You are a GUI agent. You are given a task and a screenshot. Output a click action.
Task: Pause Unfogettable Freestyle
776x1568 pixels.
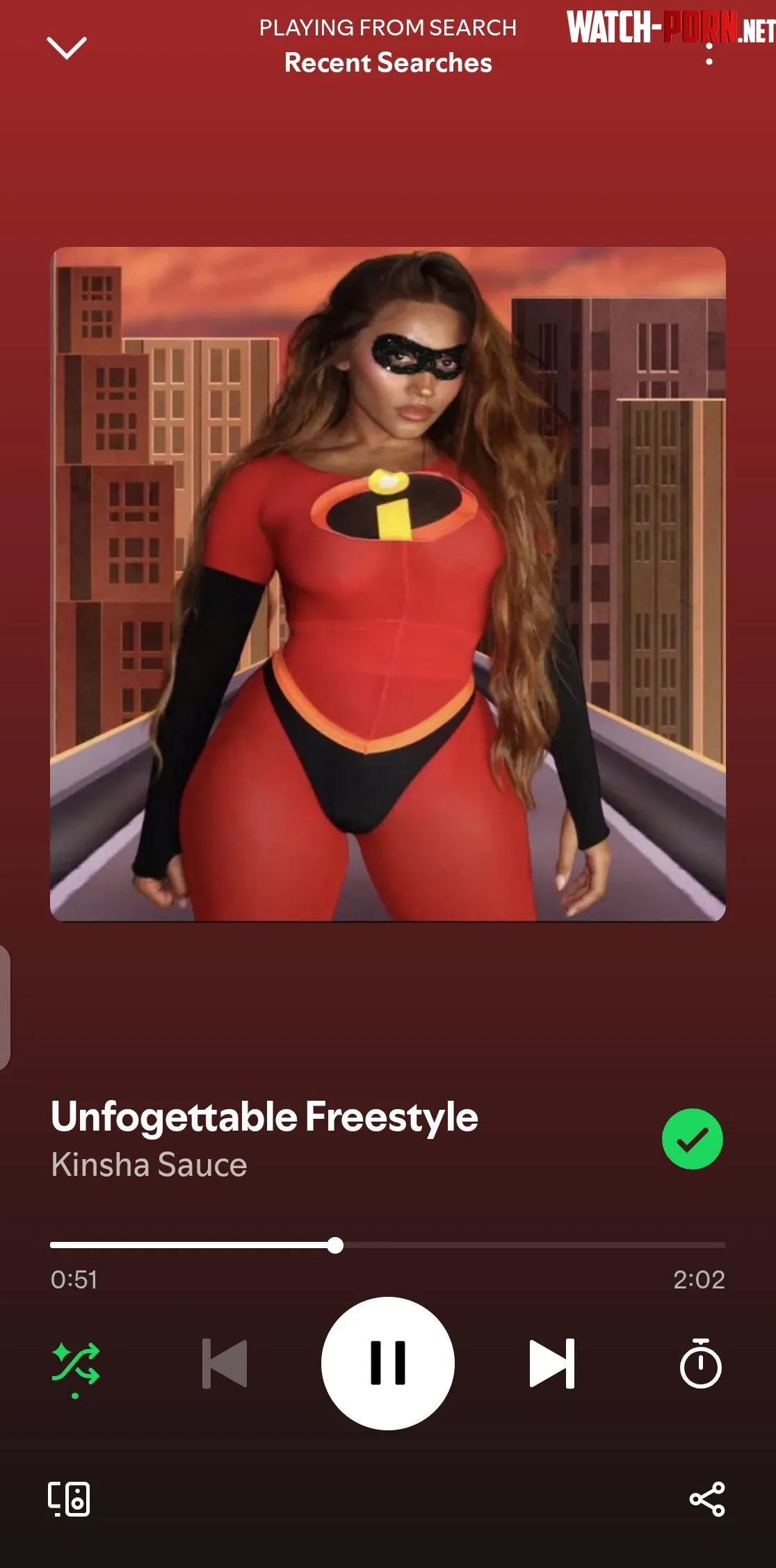coord(388,1363)
